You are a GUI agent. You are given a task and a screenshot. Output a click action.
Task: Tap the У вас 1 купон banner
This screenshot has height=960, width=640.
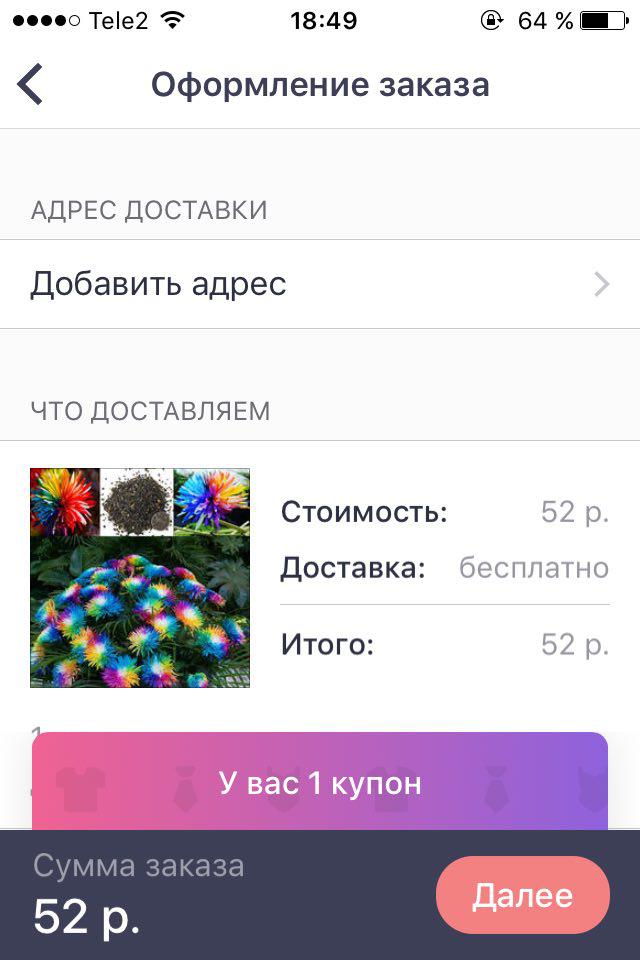coord(320,782)
